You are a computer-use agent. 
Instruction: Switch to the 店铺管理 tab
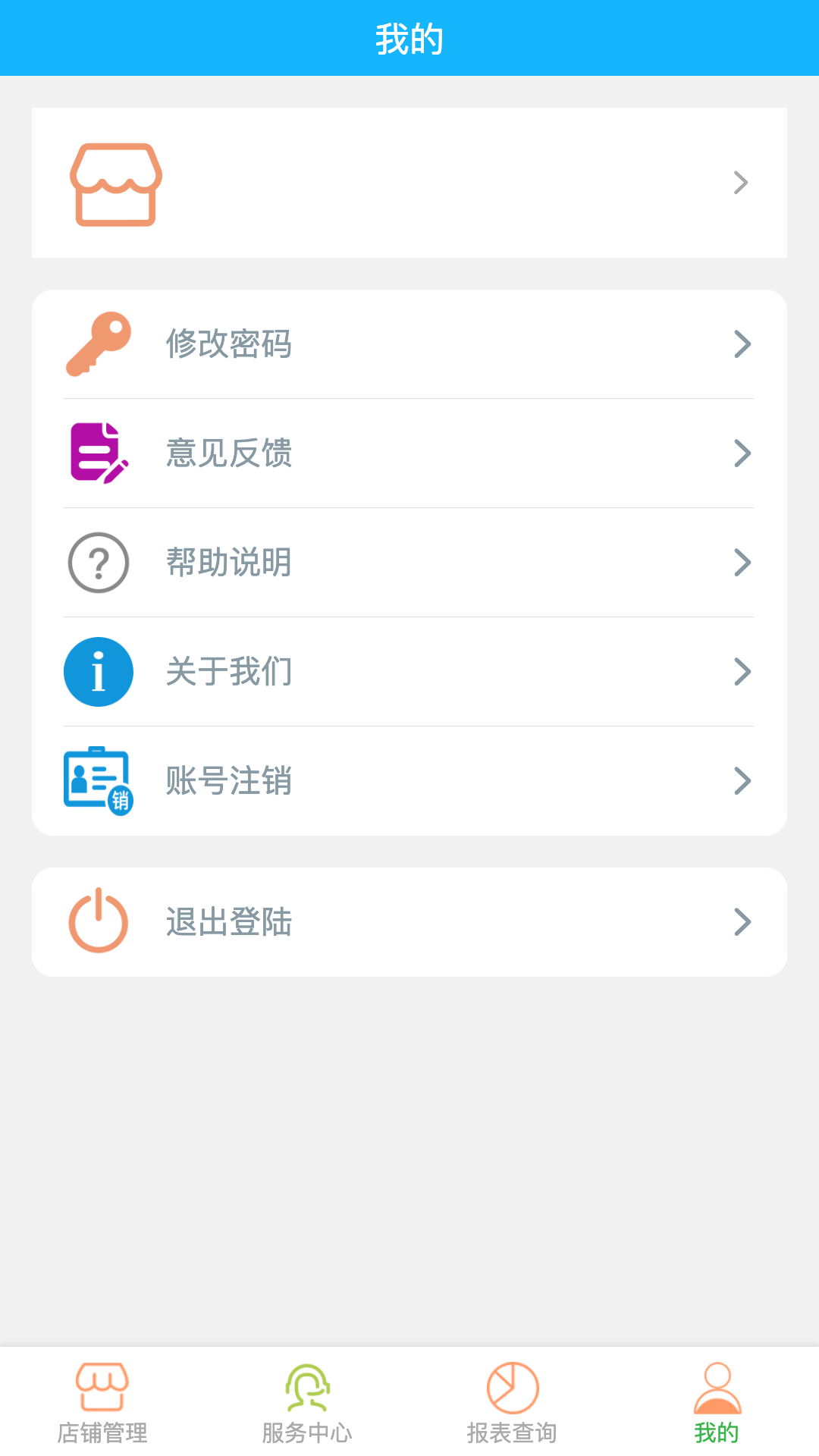click(102, 1410)
